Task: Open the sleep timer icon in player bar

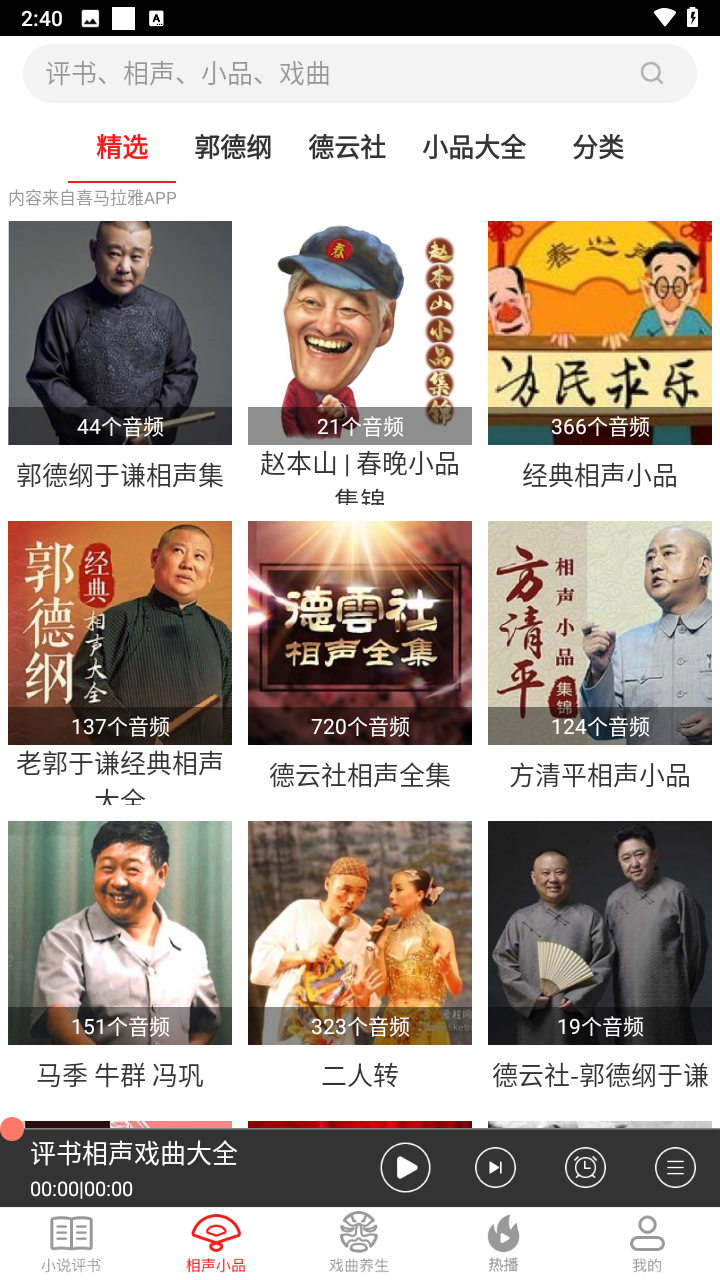Action: click(x=585, y=1166)
